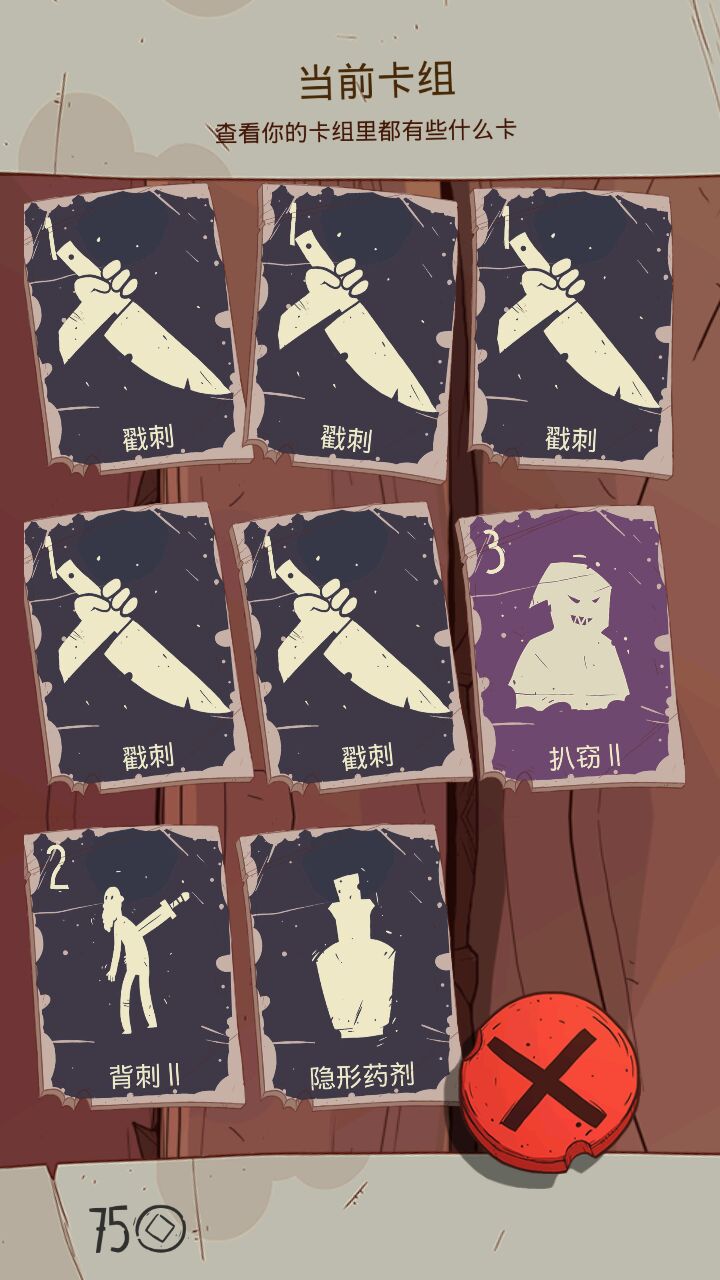Select the 隐形药剂 potion card
Viewport: 720px width, 1280px height.
350,965
